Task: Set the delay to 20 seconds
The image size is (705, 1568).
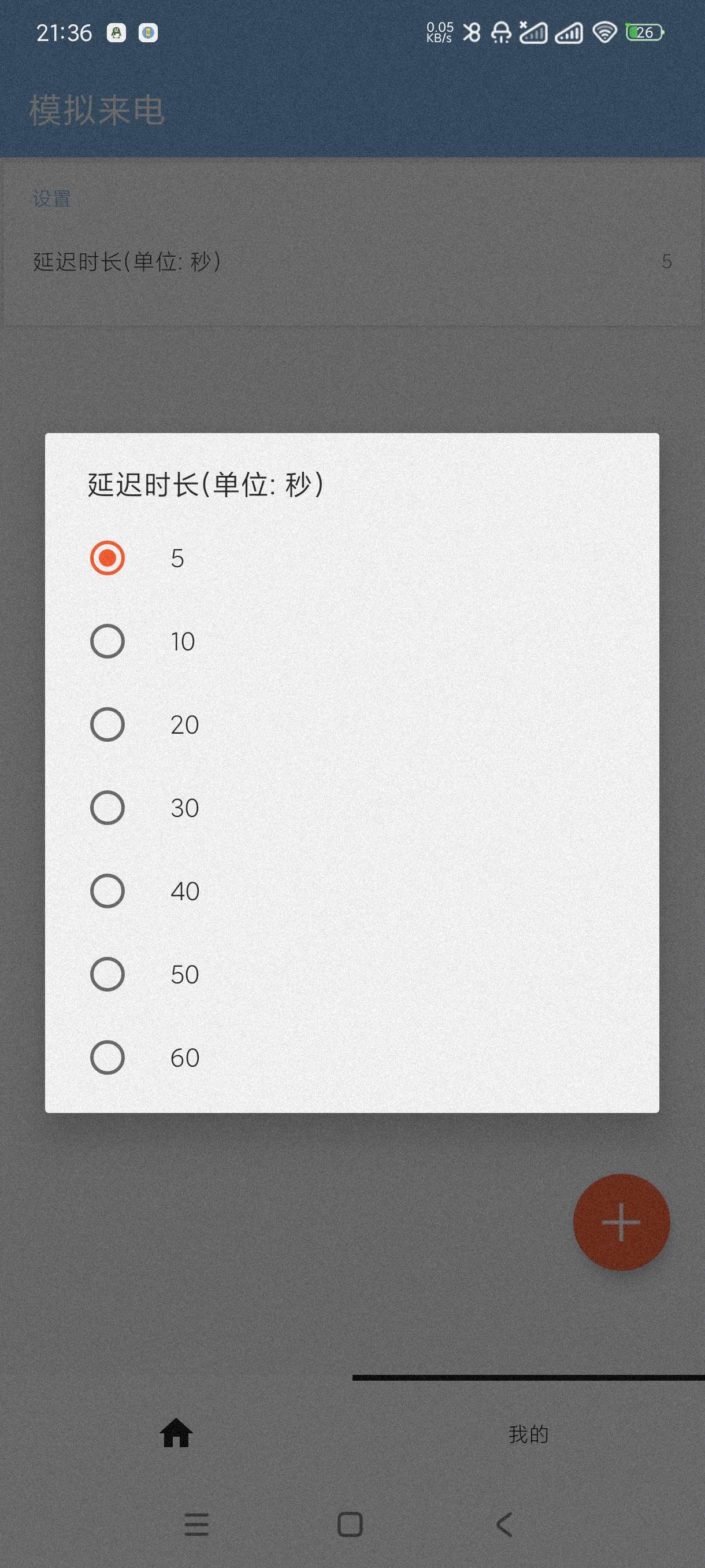Action: pos(107,724)
